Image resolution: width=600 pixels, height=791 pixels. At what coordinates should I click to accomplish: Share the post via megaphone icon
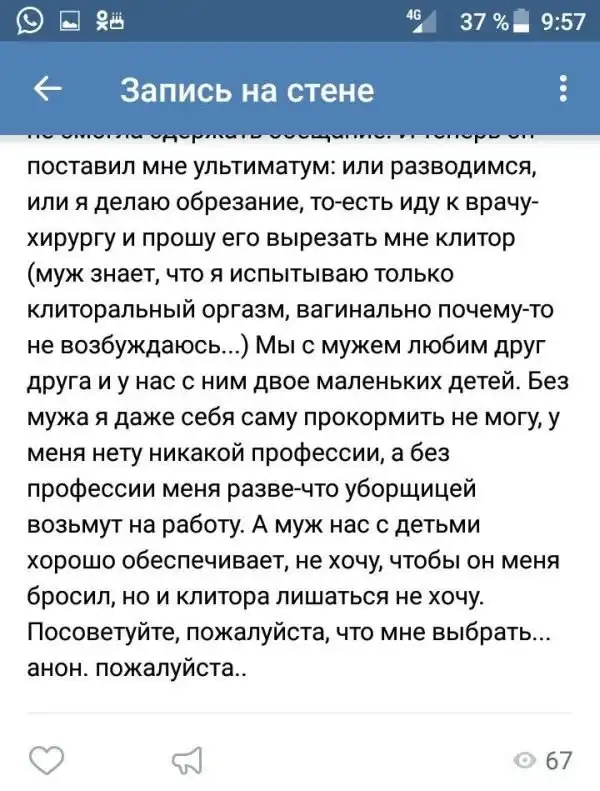(x=187, y=762)
